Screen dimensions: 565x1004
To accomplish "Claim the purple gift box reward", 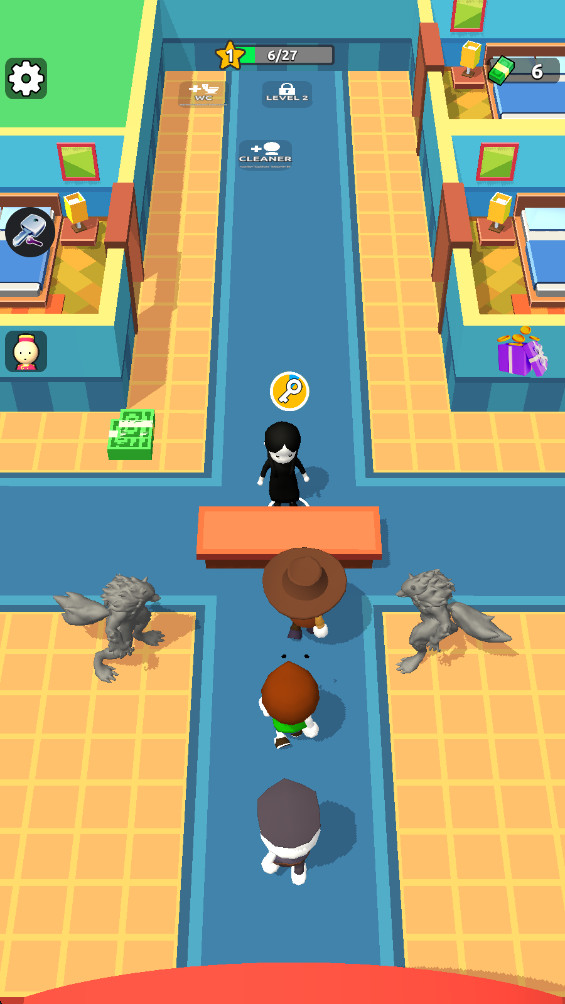I will click(523, 351).
